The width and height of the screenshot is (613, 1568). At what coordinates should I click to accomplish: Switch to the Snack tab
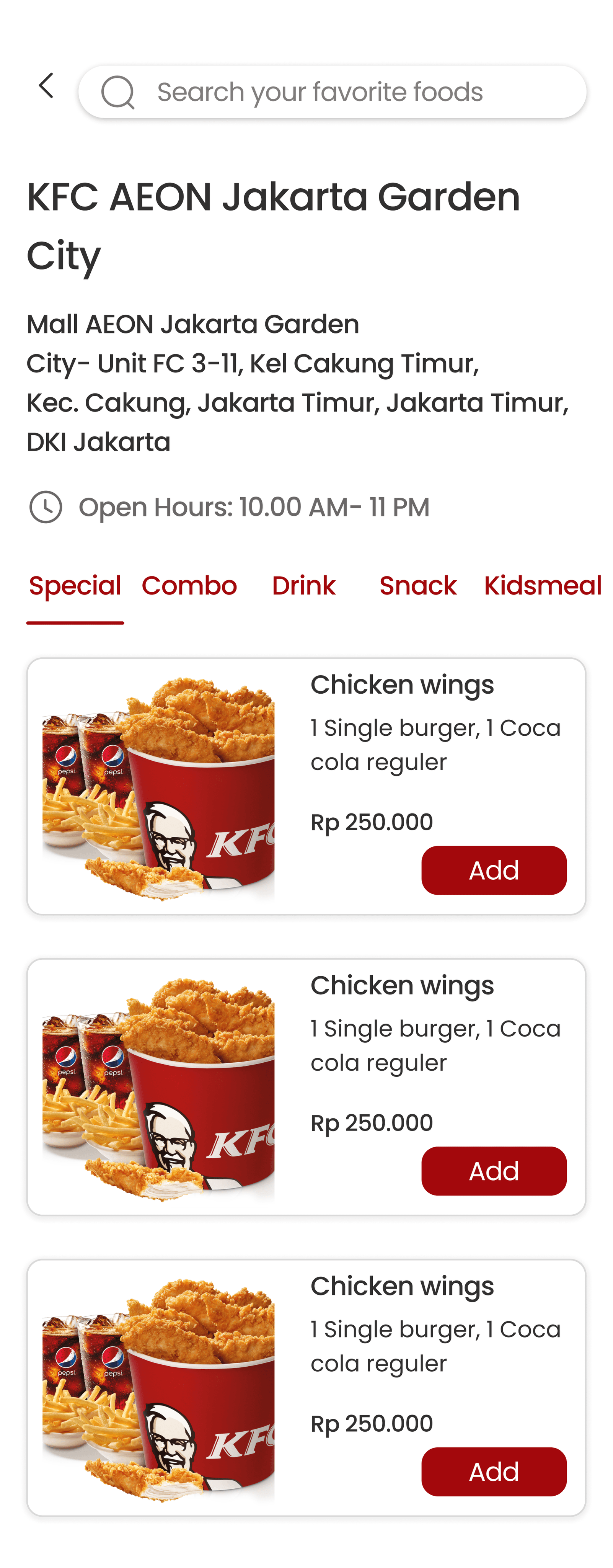point(418,586)
